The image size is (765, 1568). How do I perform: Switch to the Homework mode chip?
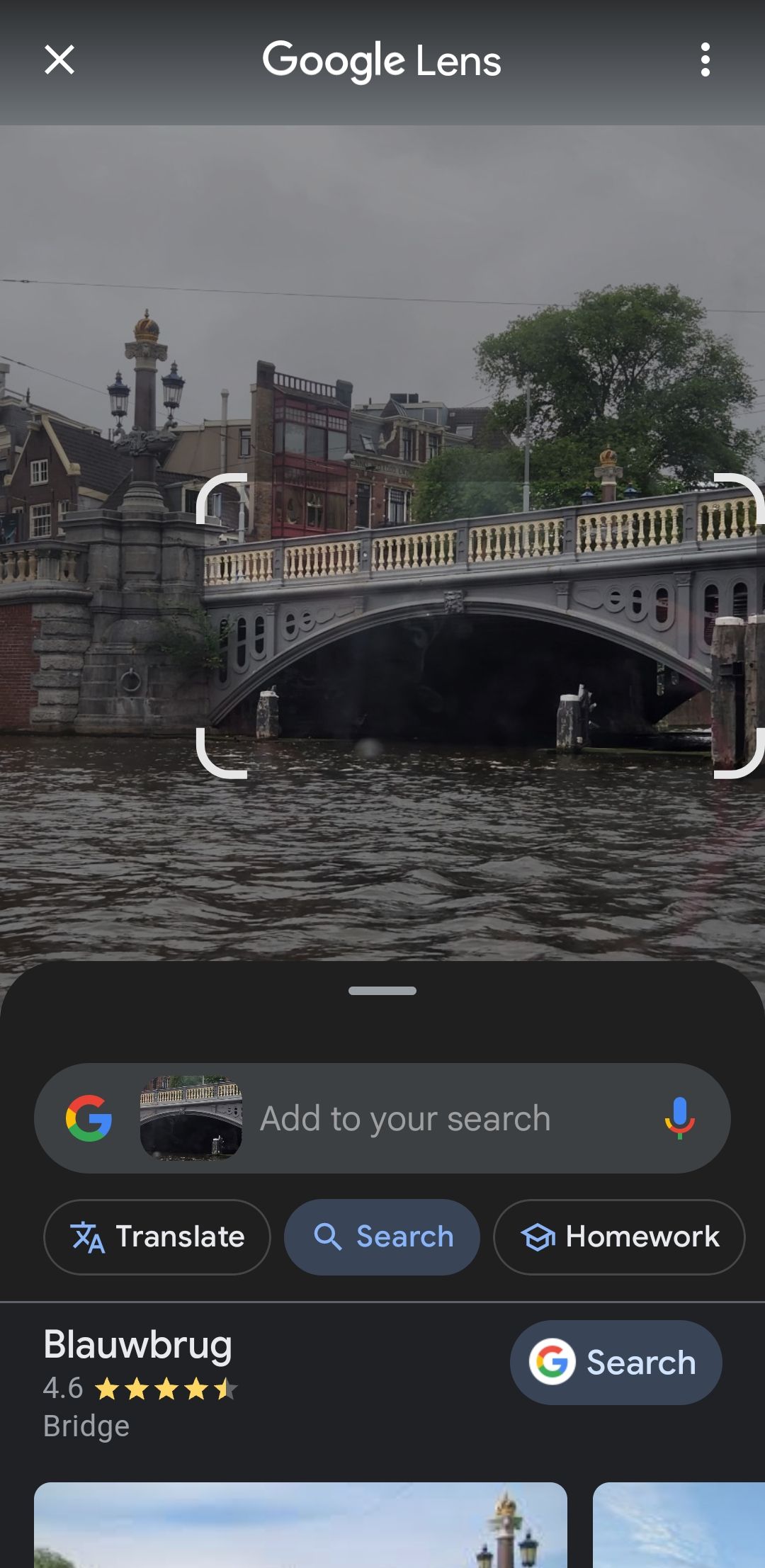pos(619,1237)
